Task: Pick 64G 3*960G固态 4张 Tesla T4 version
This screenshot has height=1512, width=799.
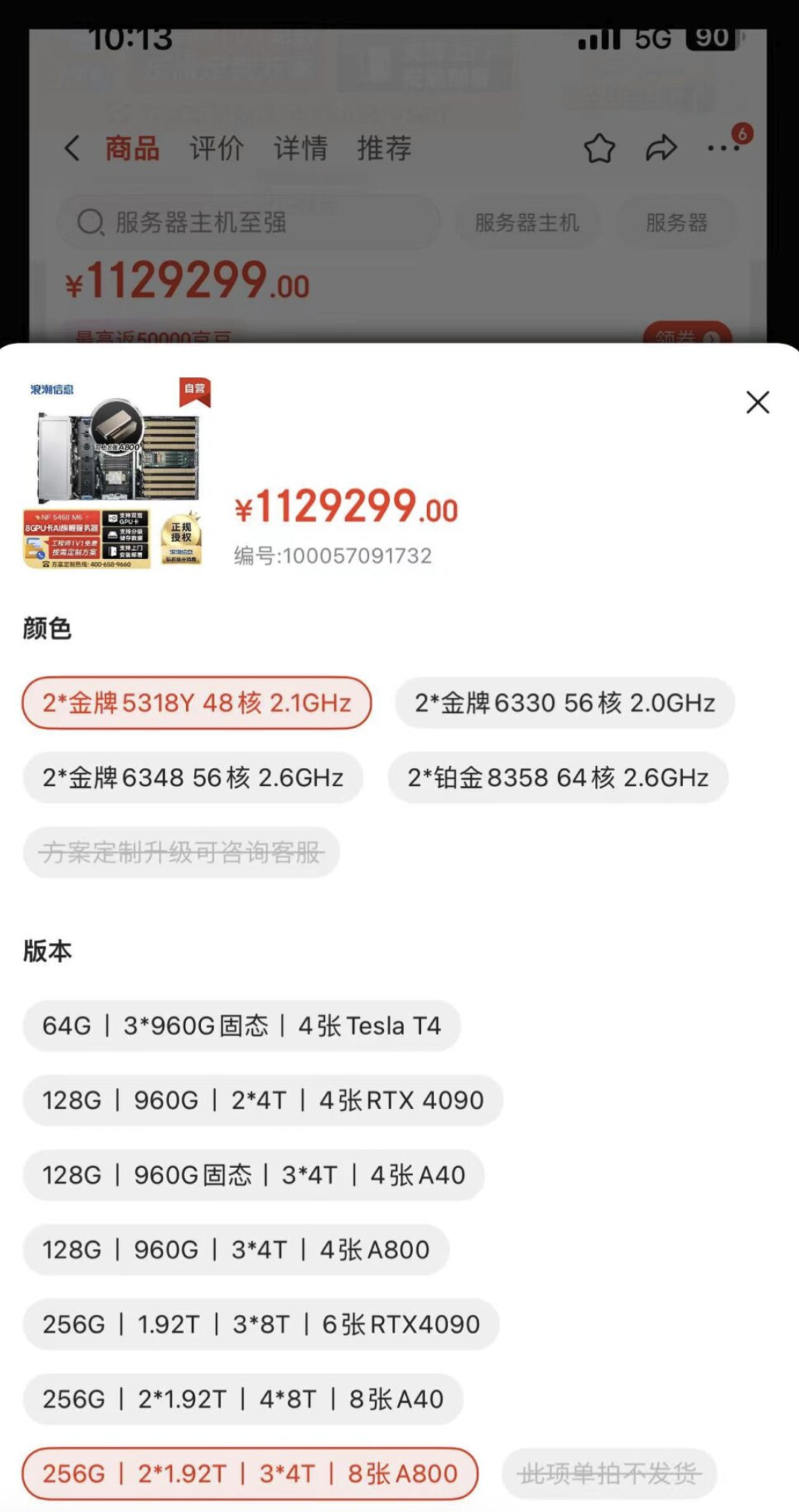Action: 241,1026
